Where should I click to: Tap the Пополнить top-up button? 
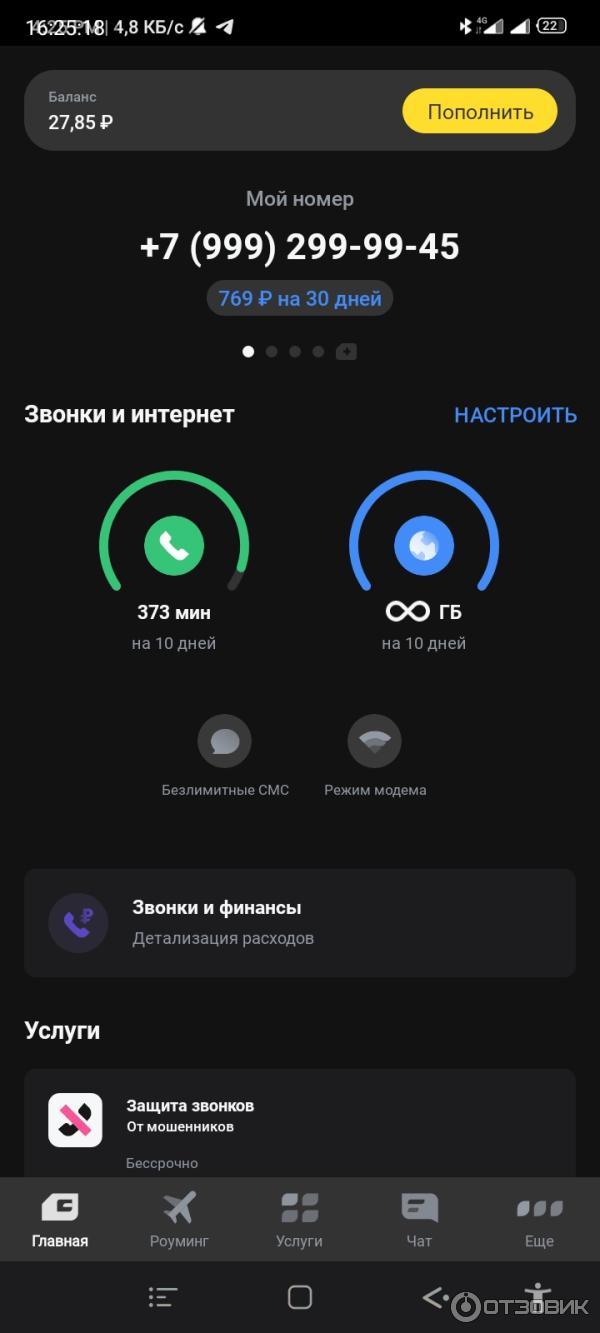click(x=479, y=111)
